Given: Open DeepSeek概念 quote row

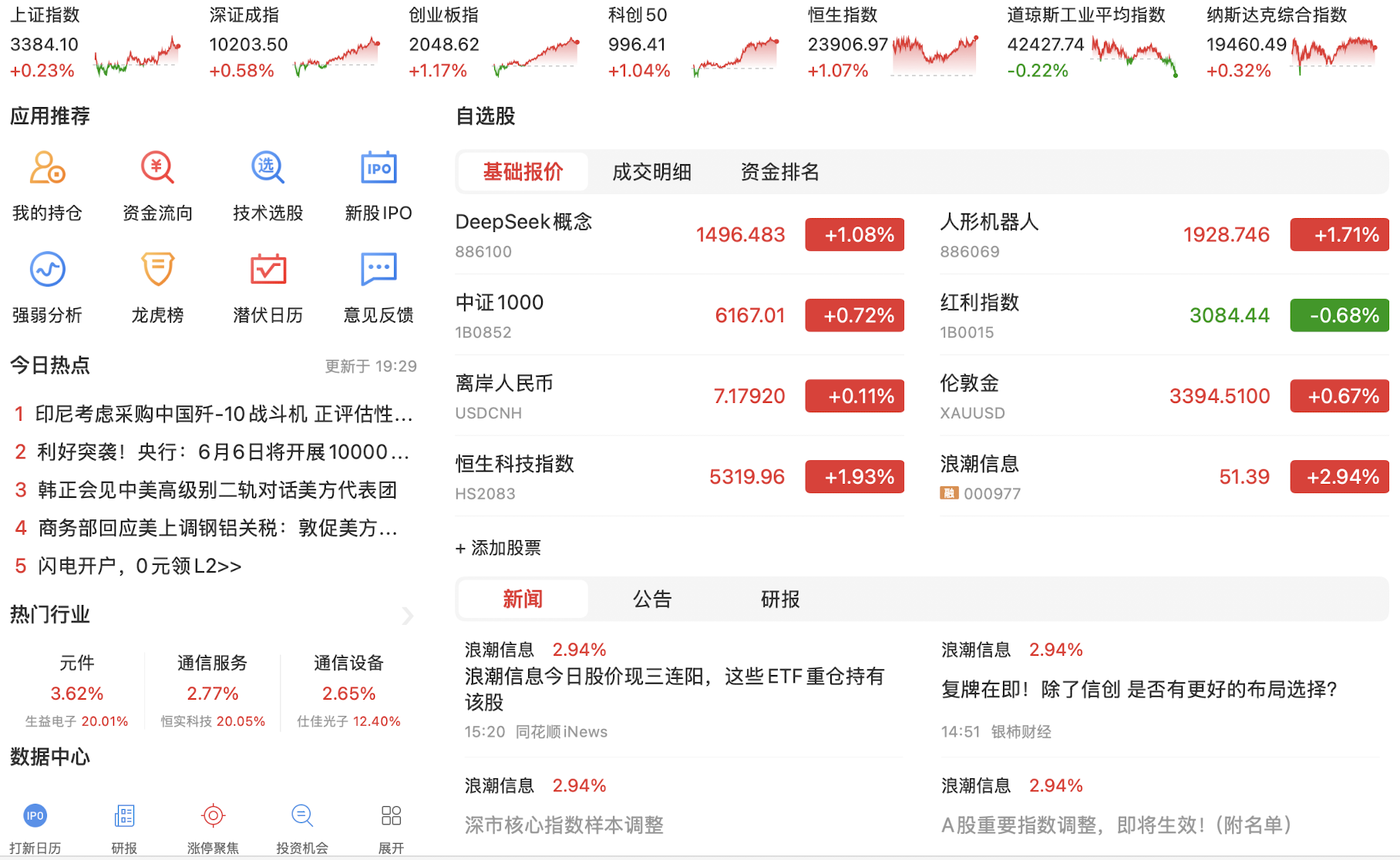Looking at the screenshot, I should click(678, 235).
